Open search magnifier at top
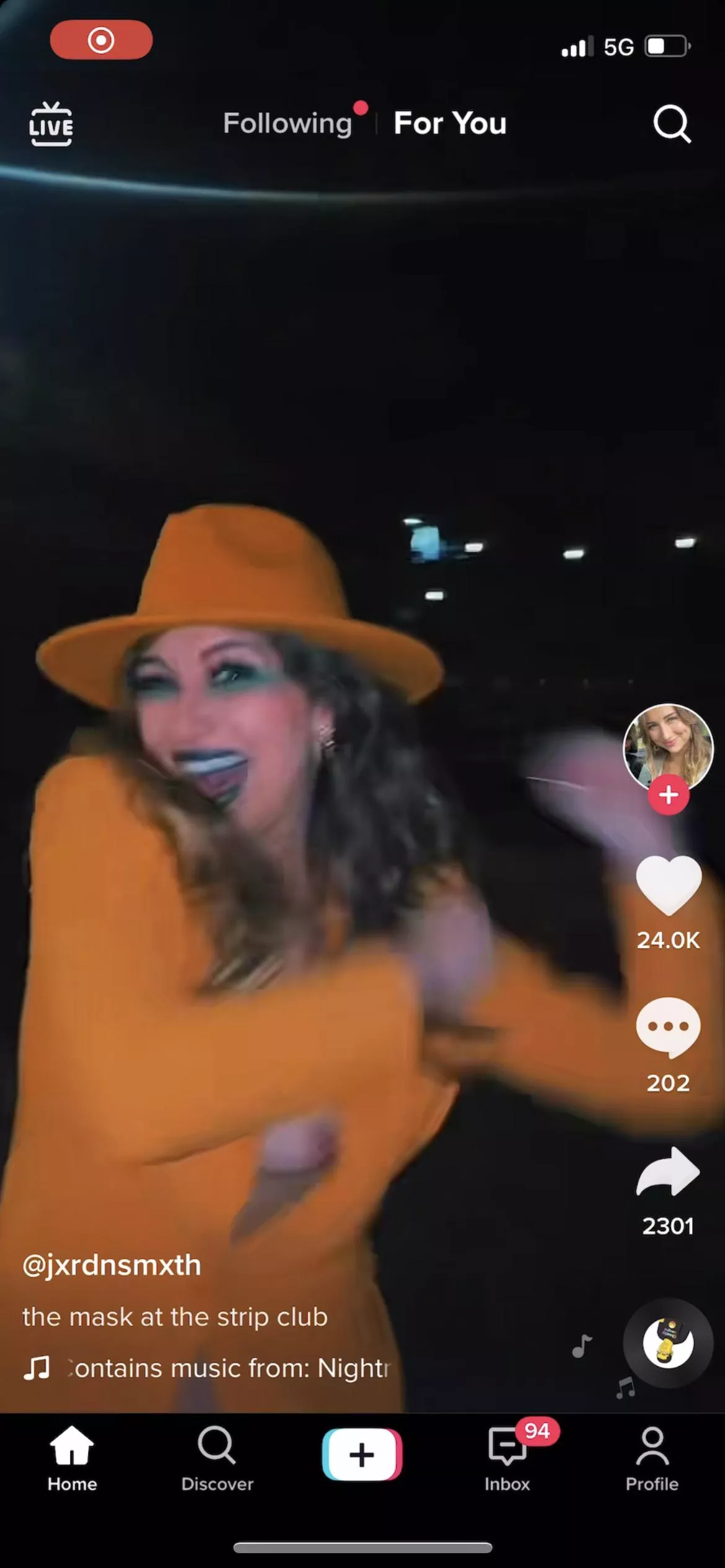The width and height of the screenshot is (725, 1568). [x=672, y=124]
